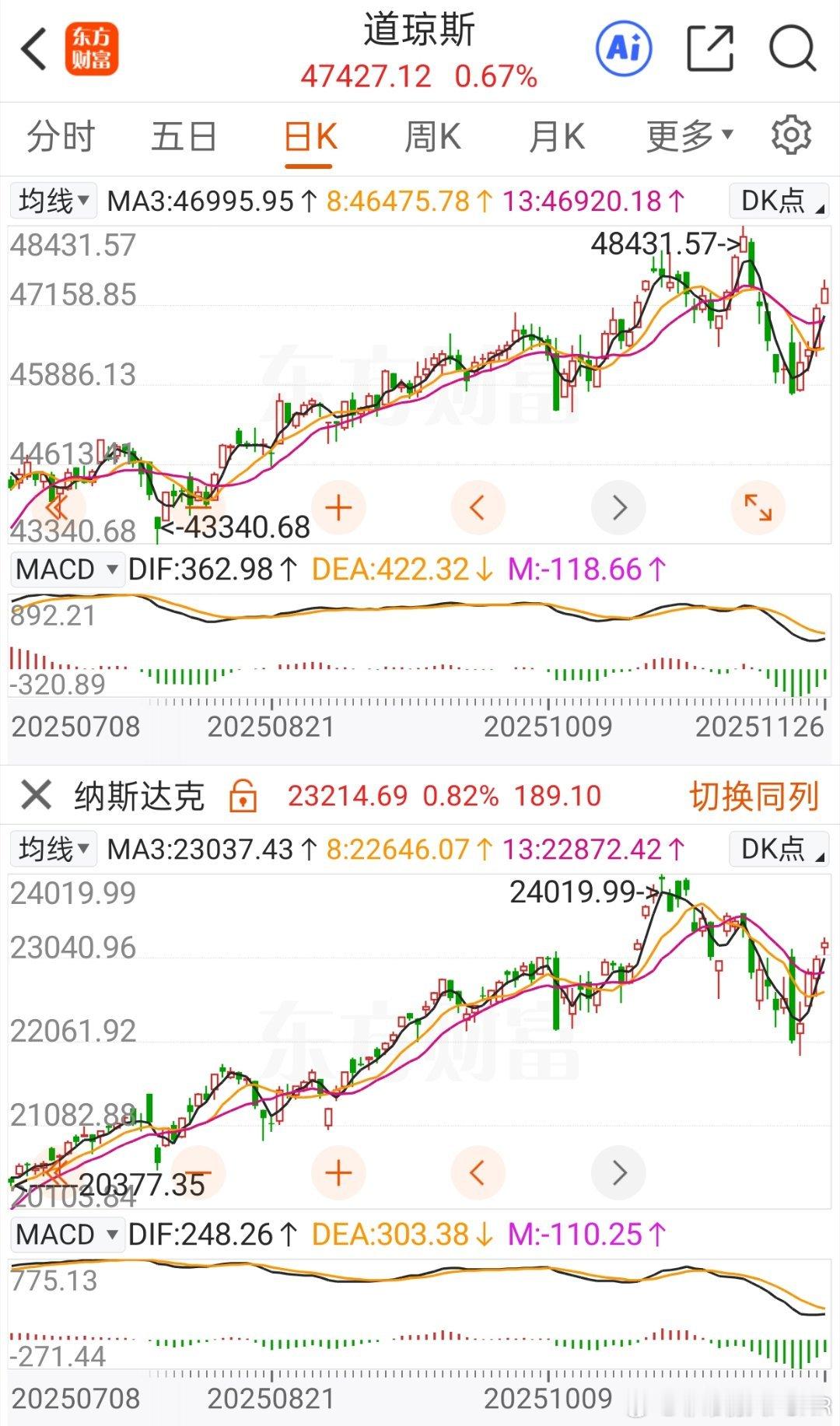Open search with the magnifier icon
This screenshot has height=1426, width=840.
pyautogui.click(x=793, y=48)
